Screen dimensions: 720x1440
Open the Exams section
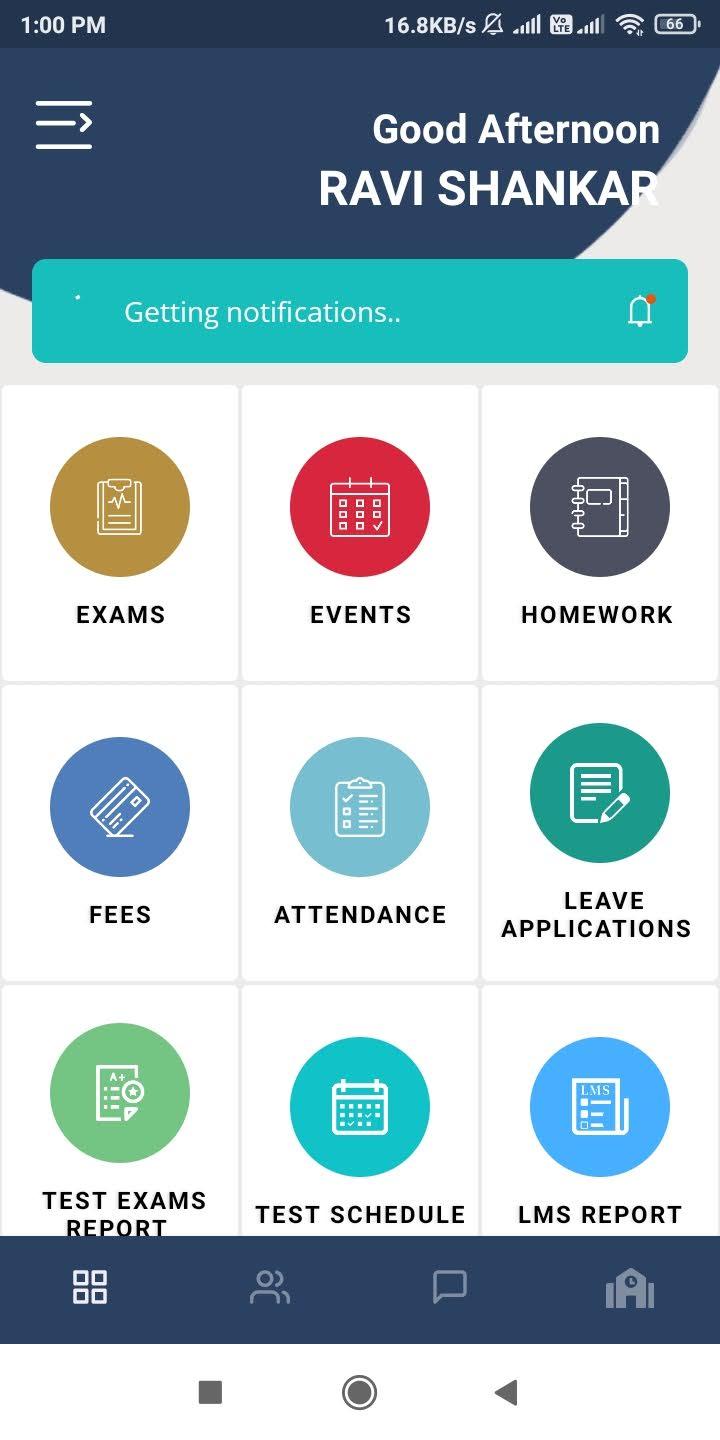[120, 533]
